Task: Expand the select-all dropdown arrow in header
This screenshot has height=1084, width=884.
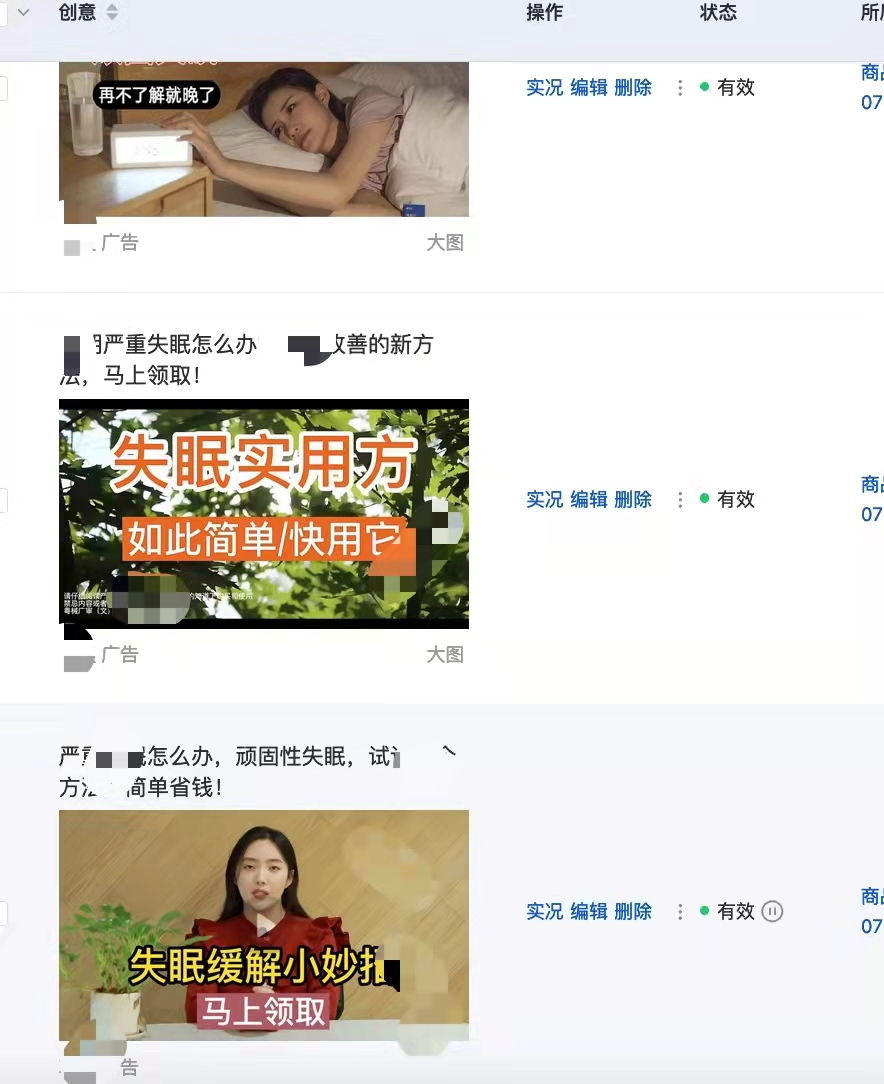Action: [x=23, y=12]
